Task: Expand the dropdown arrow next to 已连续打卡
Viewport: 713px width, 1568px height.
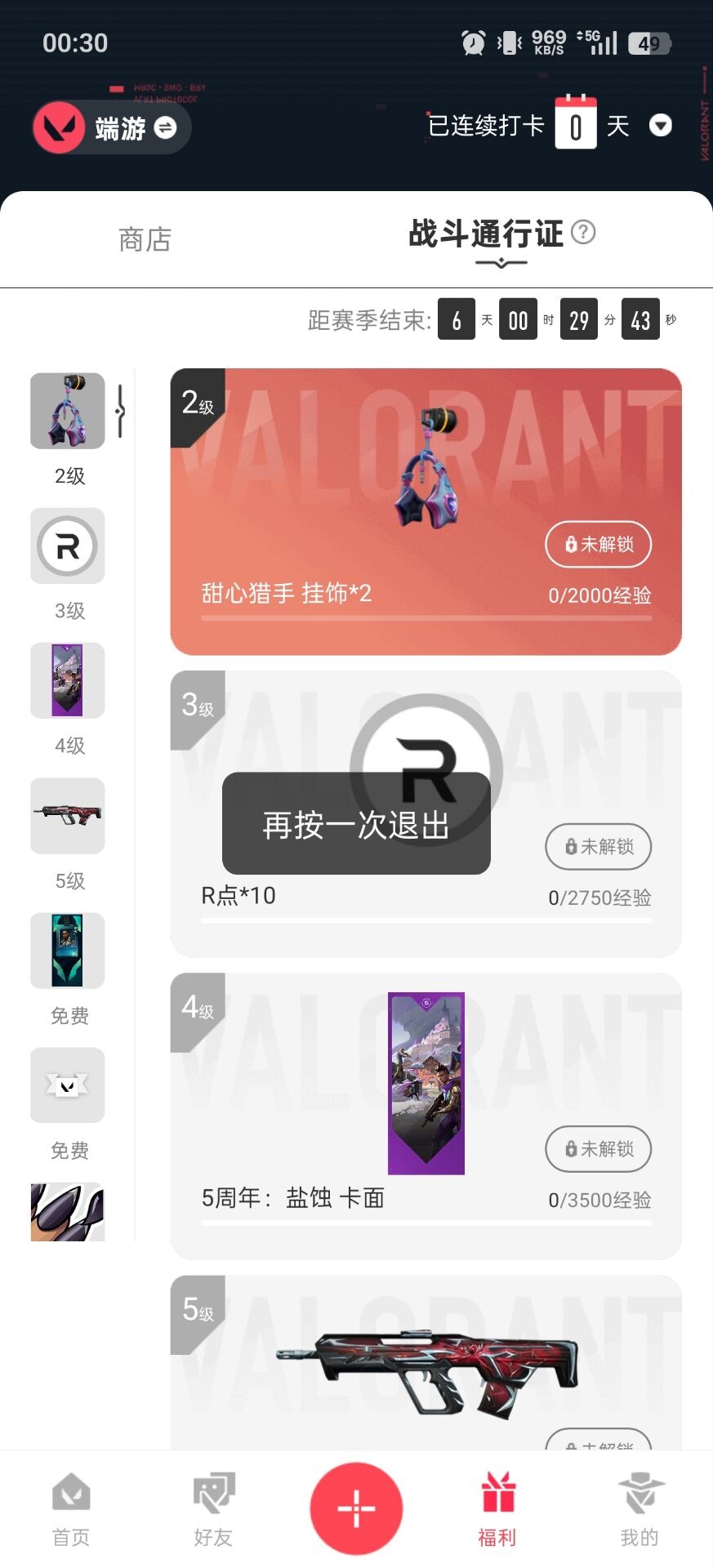Action: pos(660,126)
